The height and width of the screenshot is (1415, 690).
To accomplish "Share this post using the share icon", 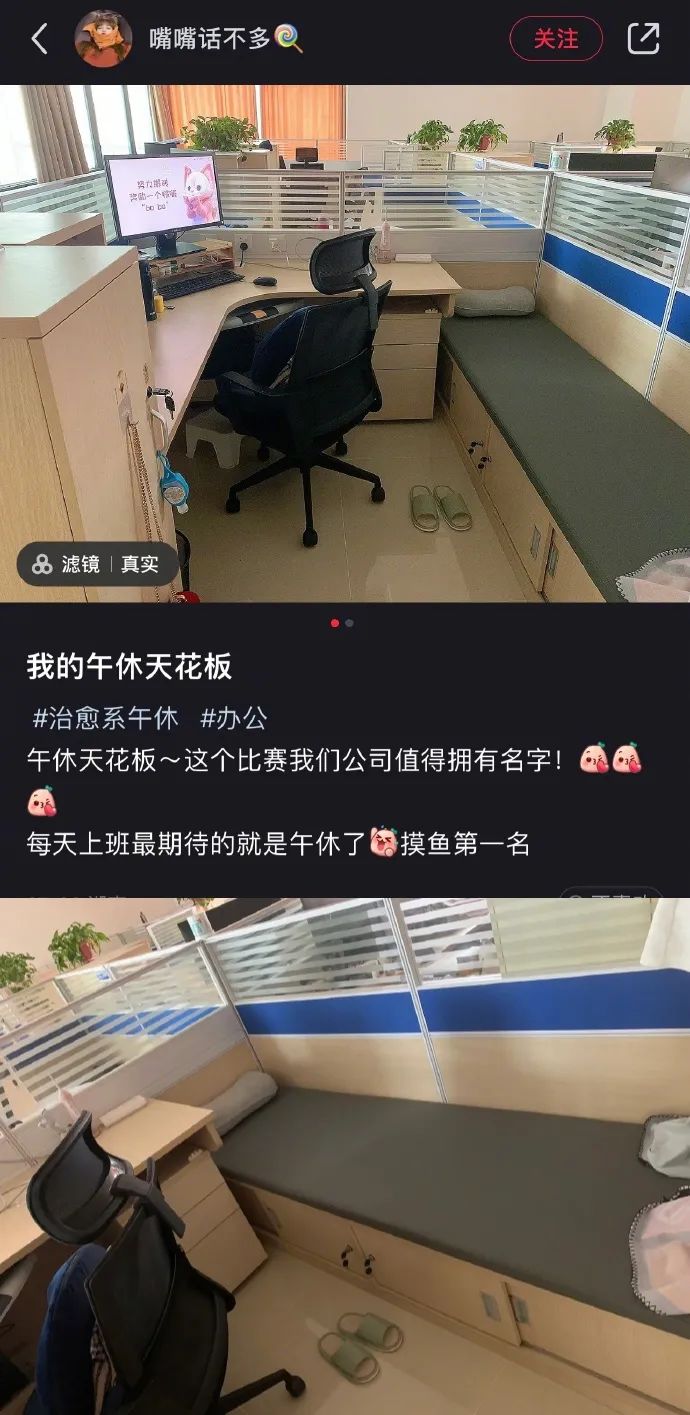I will 643,39.
